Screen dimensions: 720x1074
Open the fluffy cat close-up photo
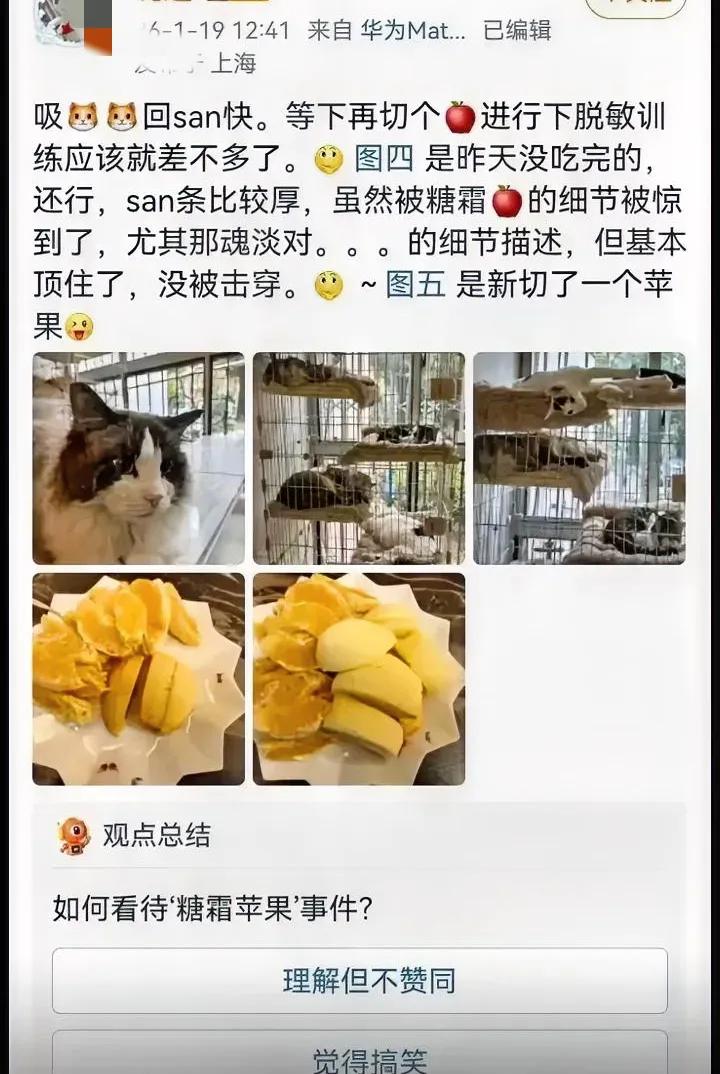[x=139, y=457]
